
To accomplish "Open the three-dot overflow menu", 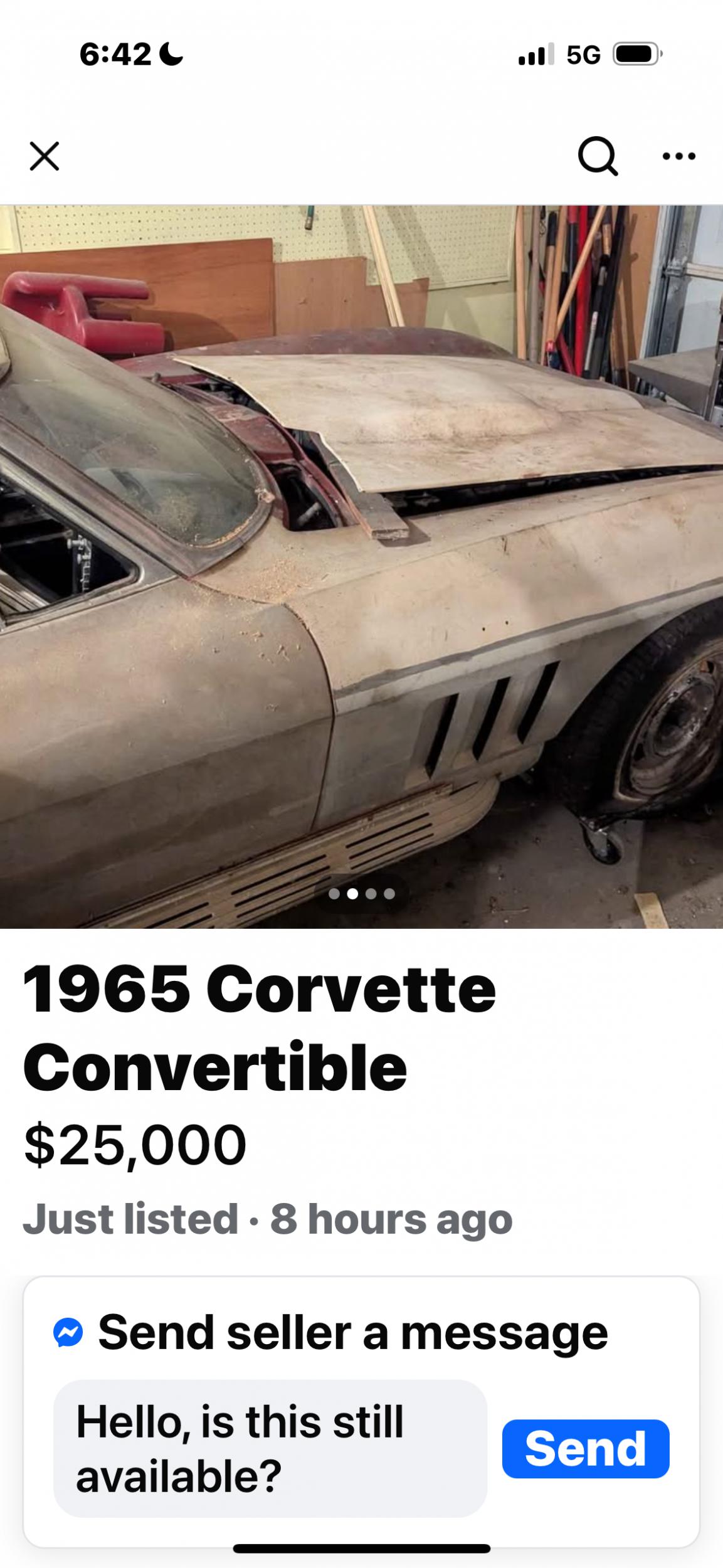I will (x=679, y=156).
